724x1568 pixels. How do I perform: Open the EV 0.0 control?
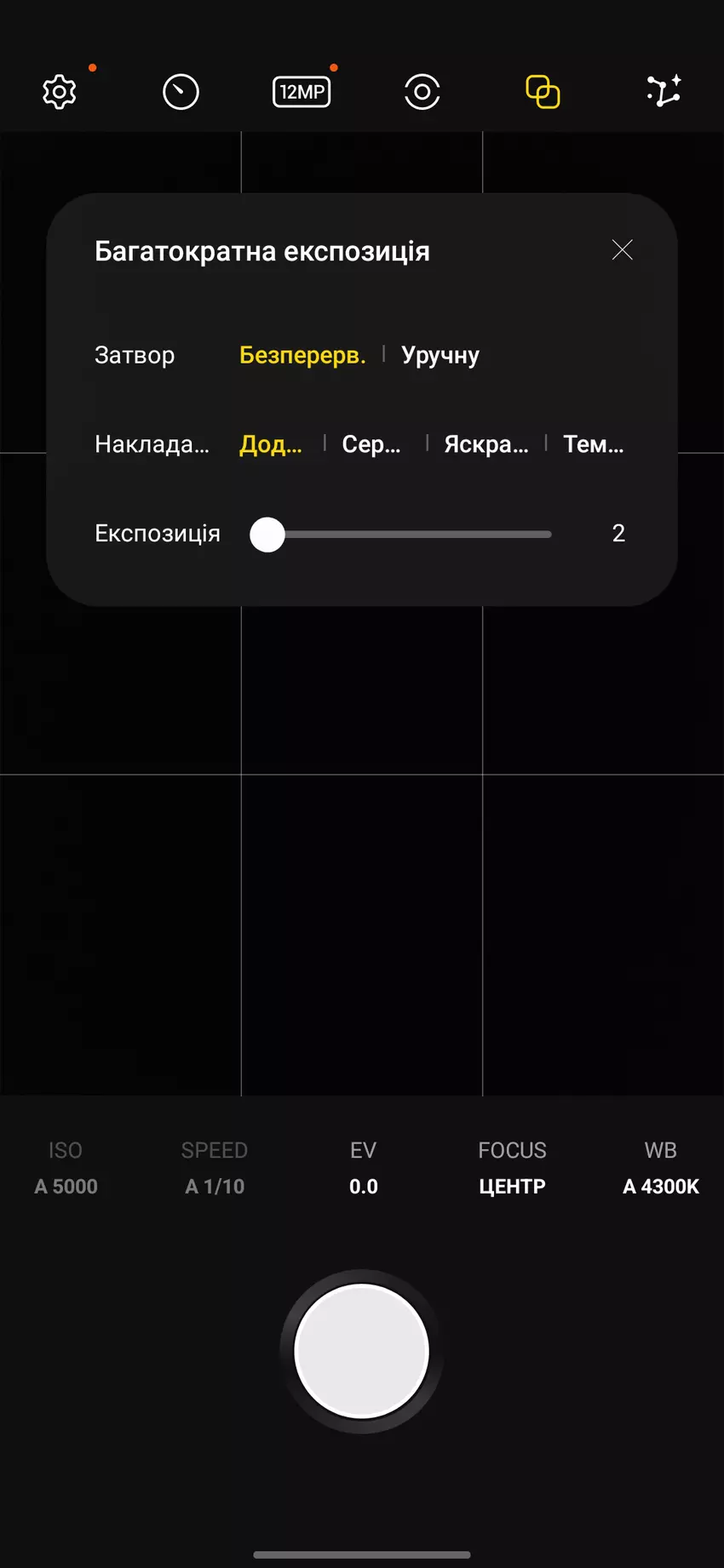363,1168
